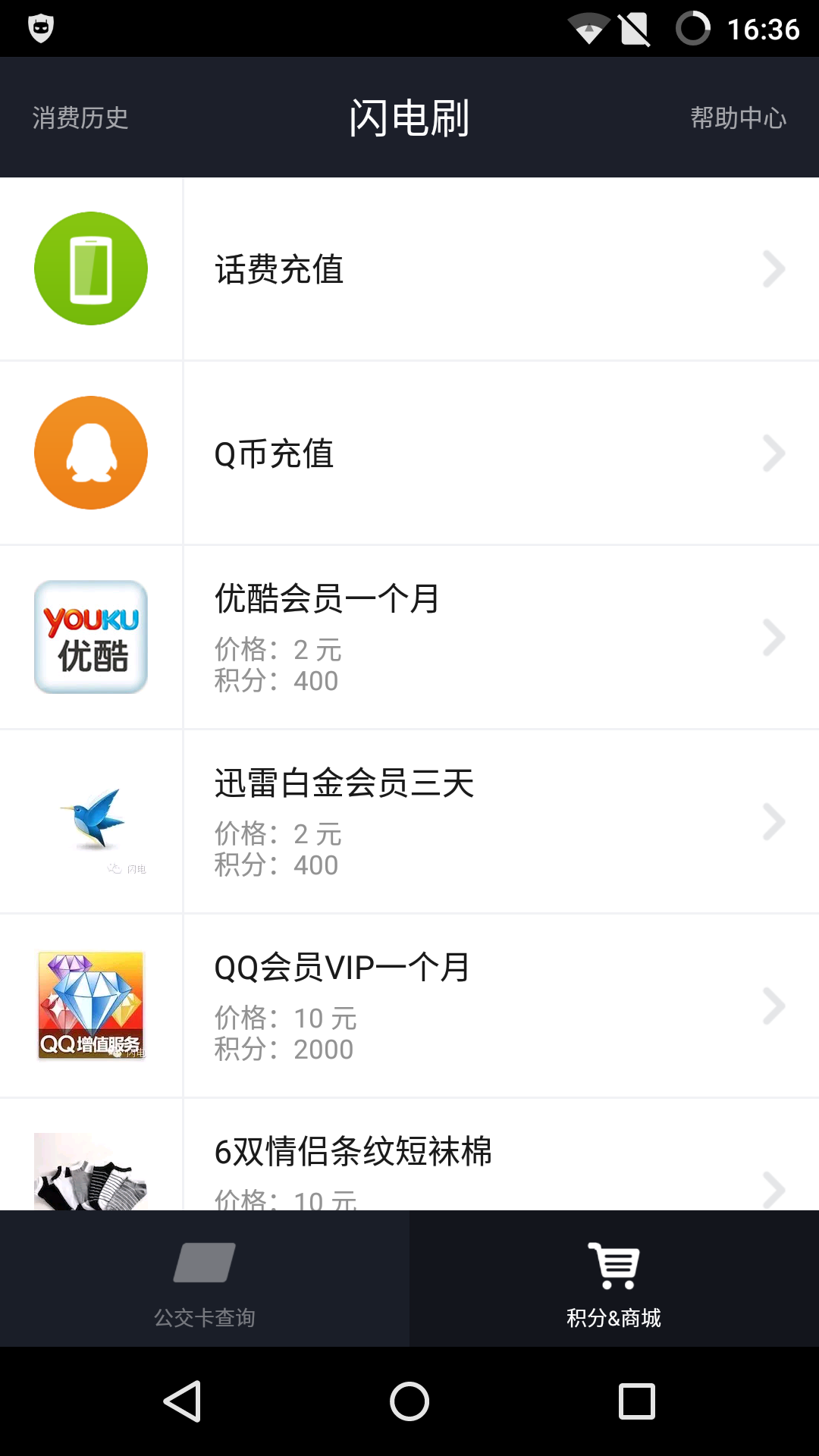Switch to 公交卡查询 tab
819x1456 pixels.
pyautogui.click(x=205, y=1279)
